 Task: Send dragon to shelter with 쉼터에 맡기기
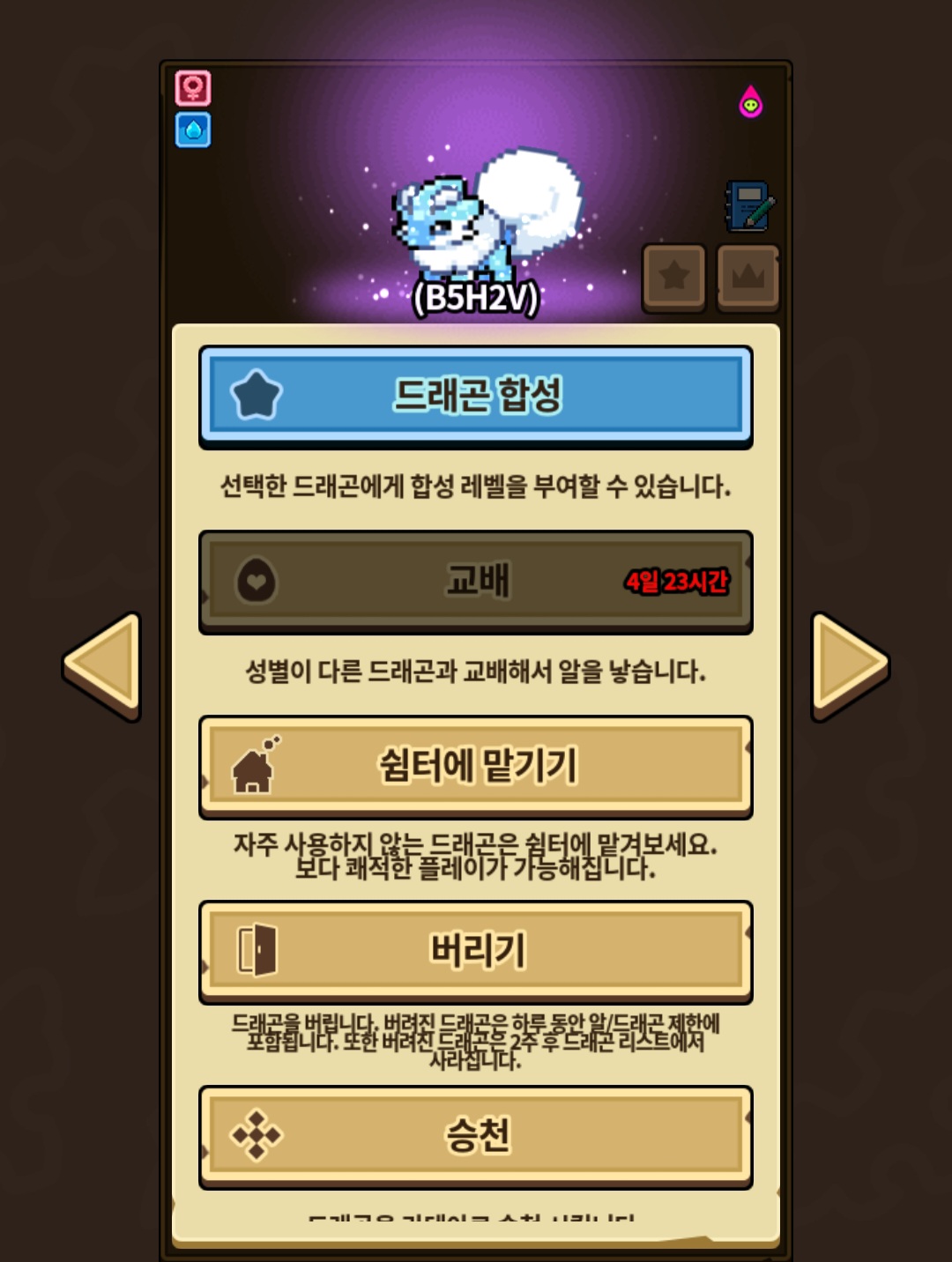click(476, 765)
